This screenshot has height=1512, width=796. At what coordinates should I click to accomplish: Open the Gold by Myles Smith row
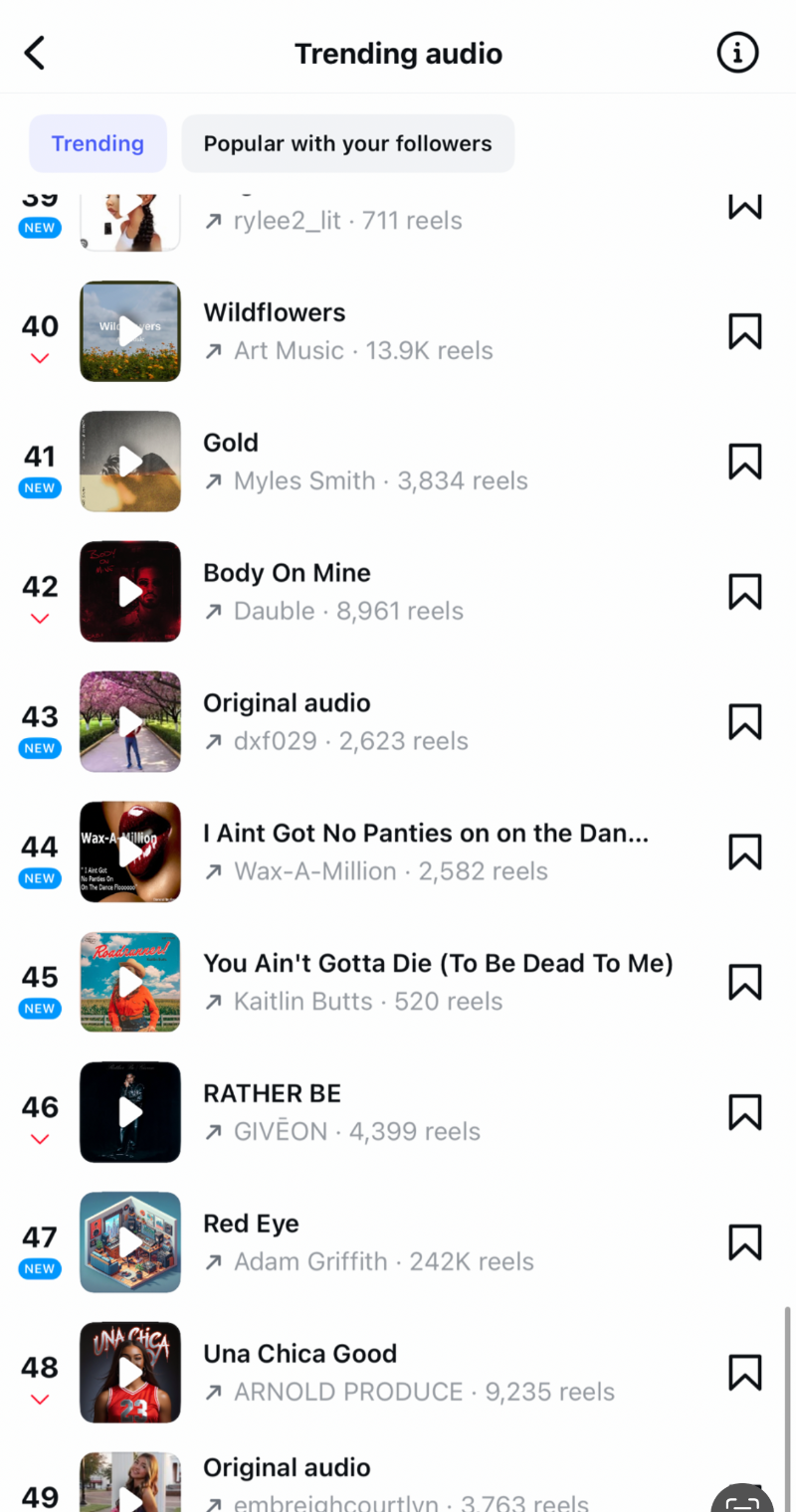click(398, 462)
